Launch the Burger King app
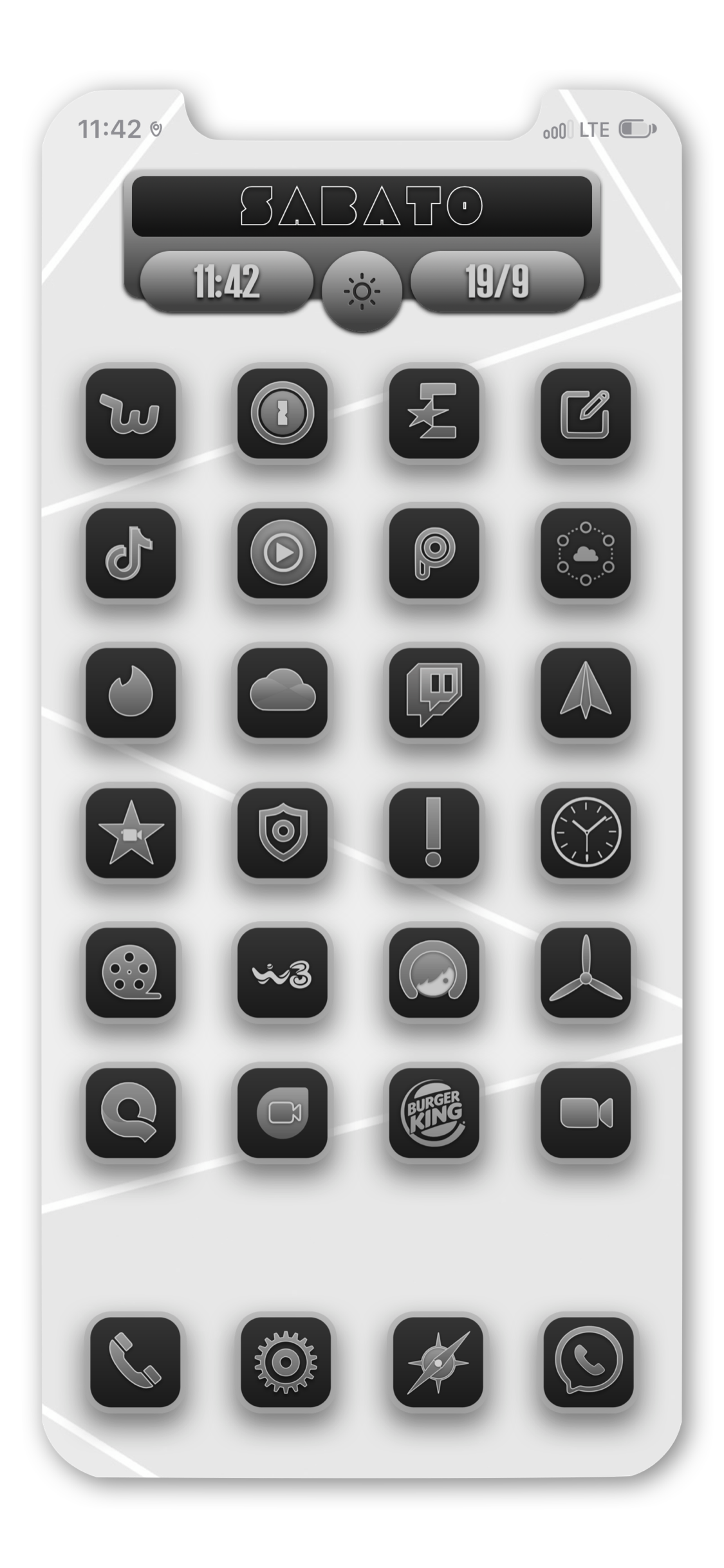 coord(434,1112)
